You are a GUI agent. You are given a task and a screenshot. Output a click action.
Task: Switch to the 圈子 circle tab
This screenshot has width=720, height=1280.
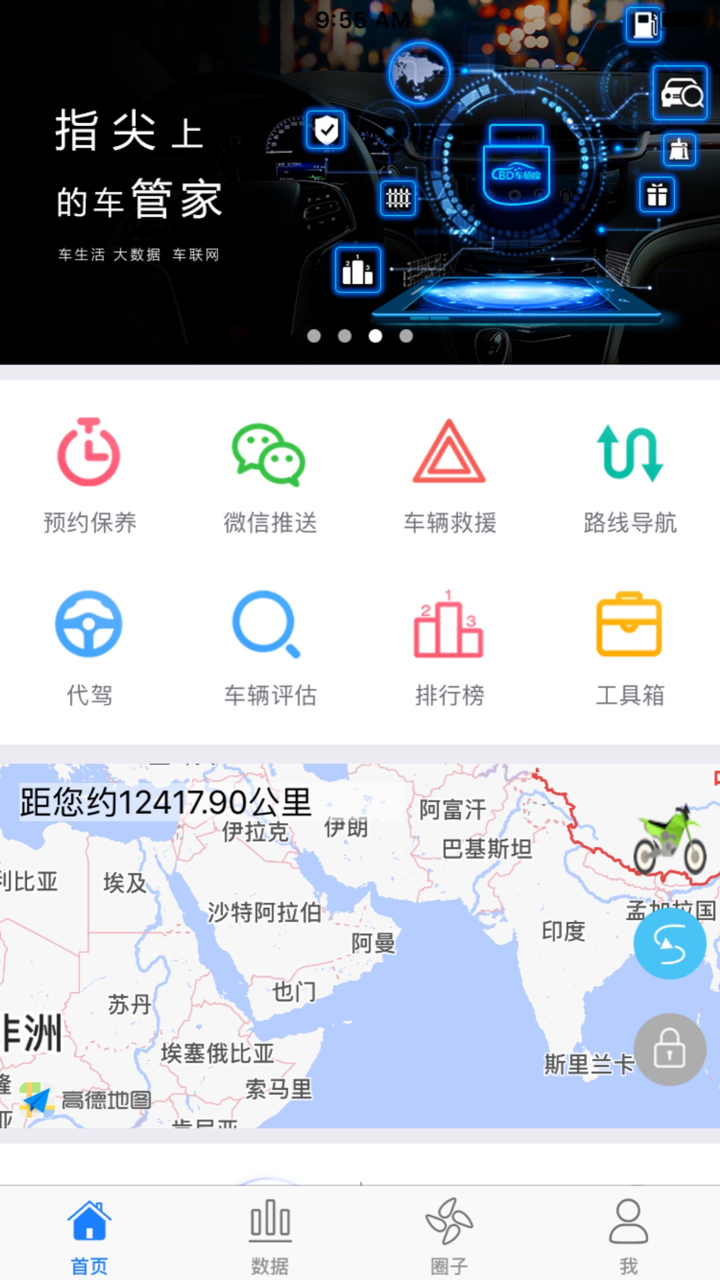[450, 1232]
